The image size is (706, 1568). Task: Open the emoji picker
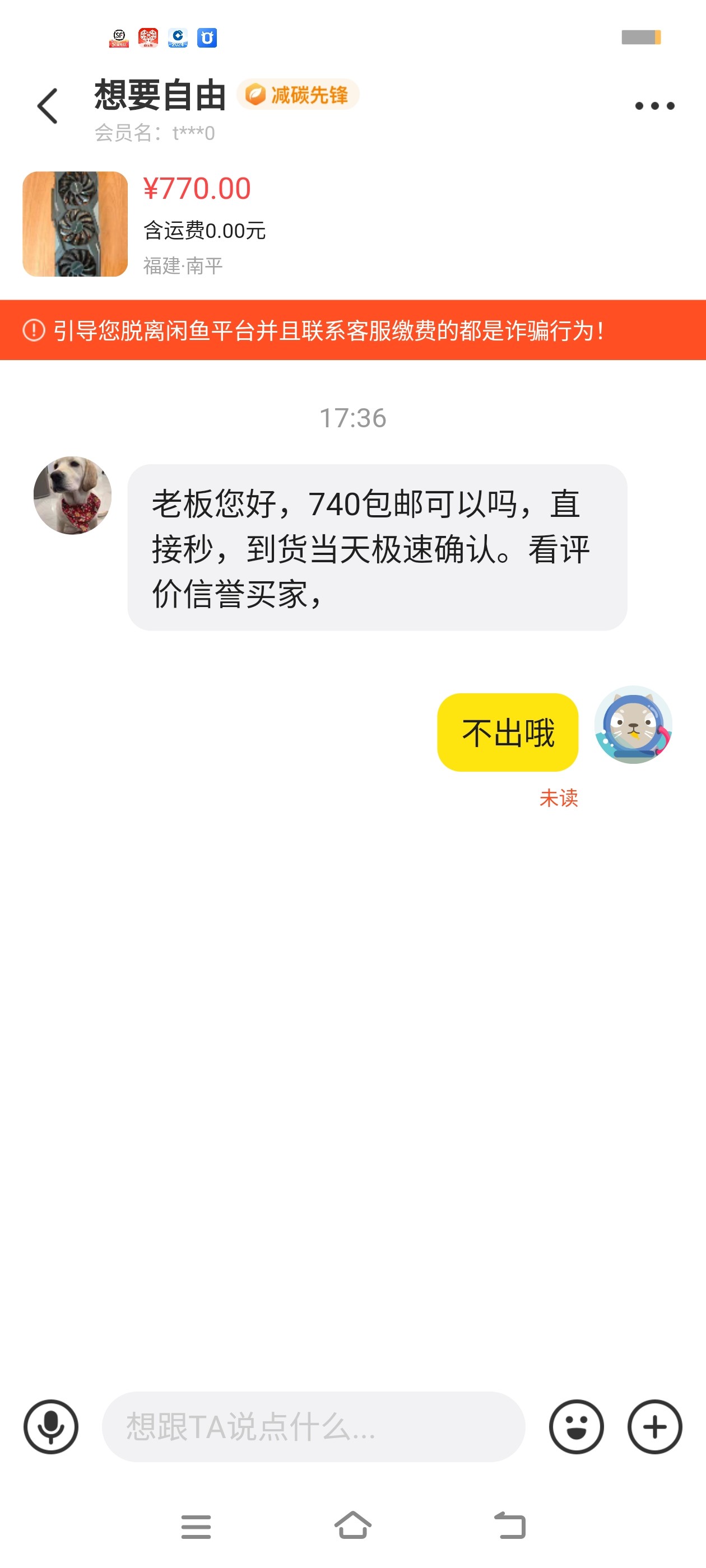575,1426
